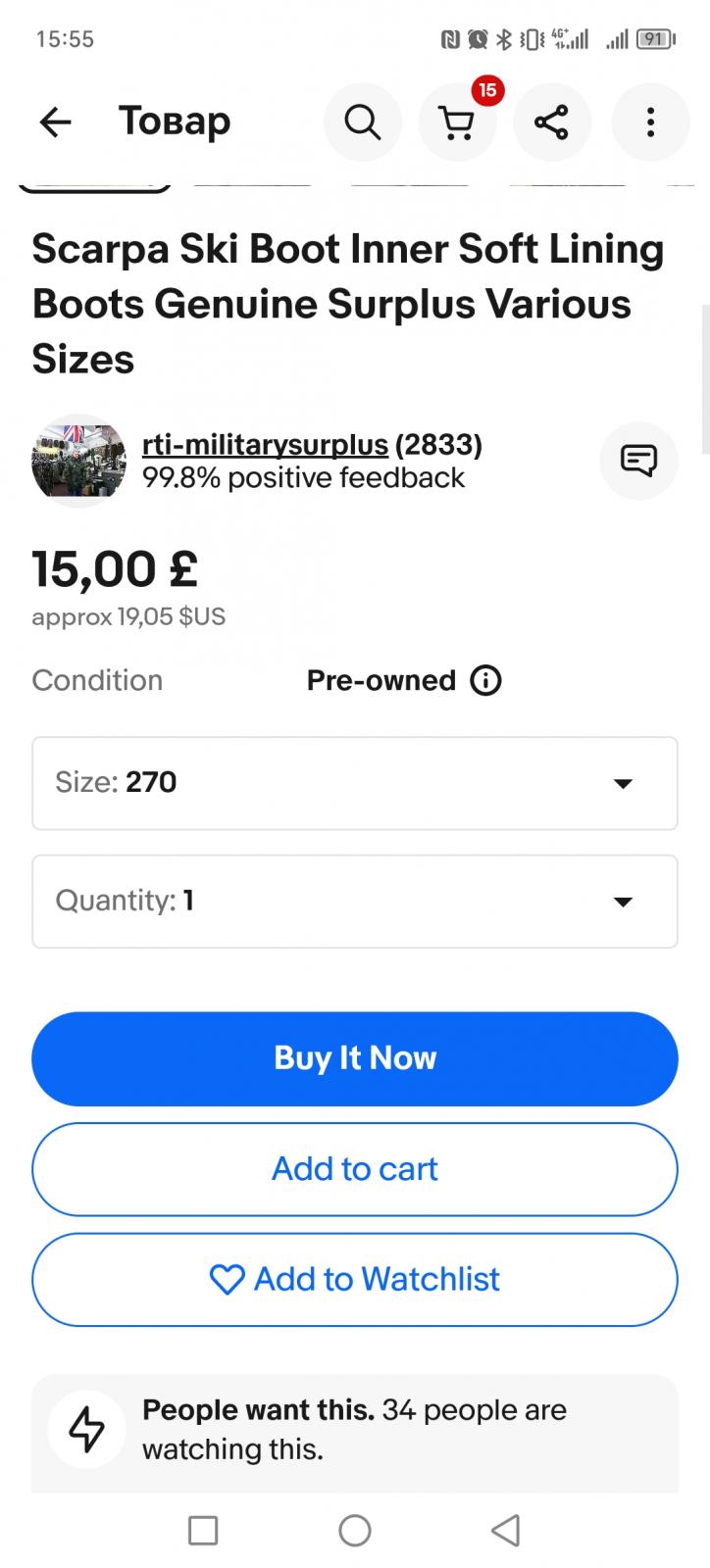
Task: Show Pre-owned condition info
Action: [x=485, y=680]
